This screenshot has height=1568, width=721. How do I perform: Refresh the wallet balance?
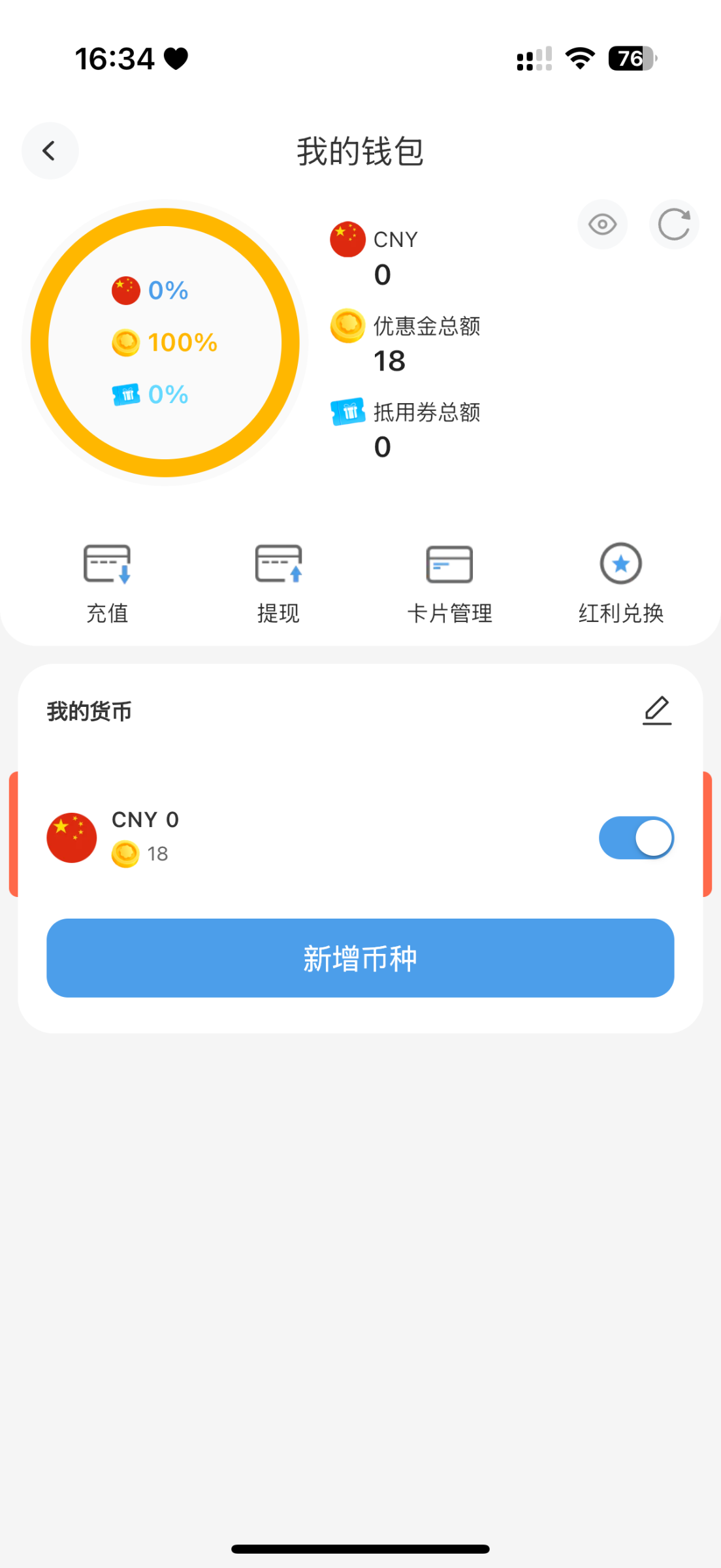tap(674, 225)
